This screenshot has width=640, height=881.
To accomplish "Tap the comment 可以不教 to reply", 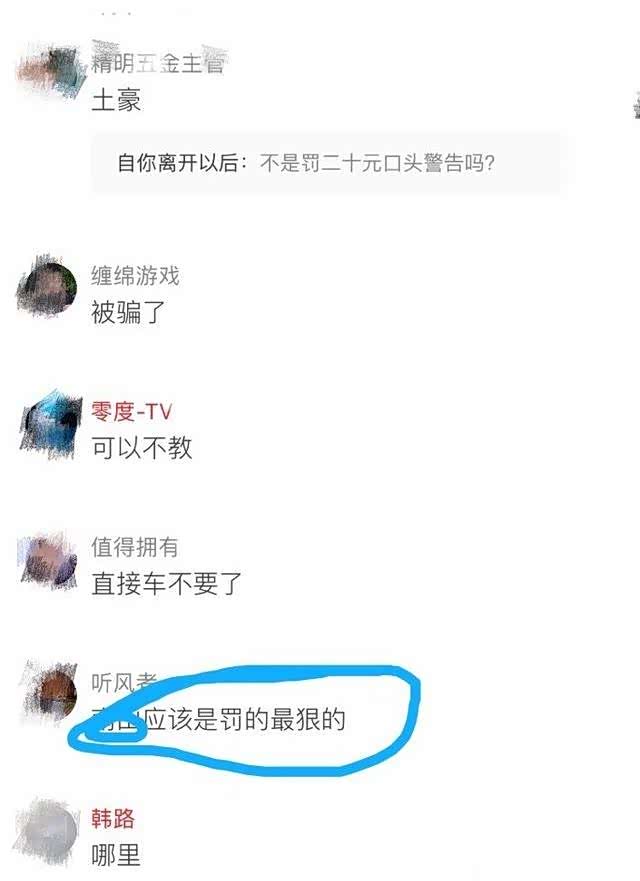I will (x=141, y=448).
